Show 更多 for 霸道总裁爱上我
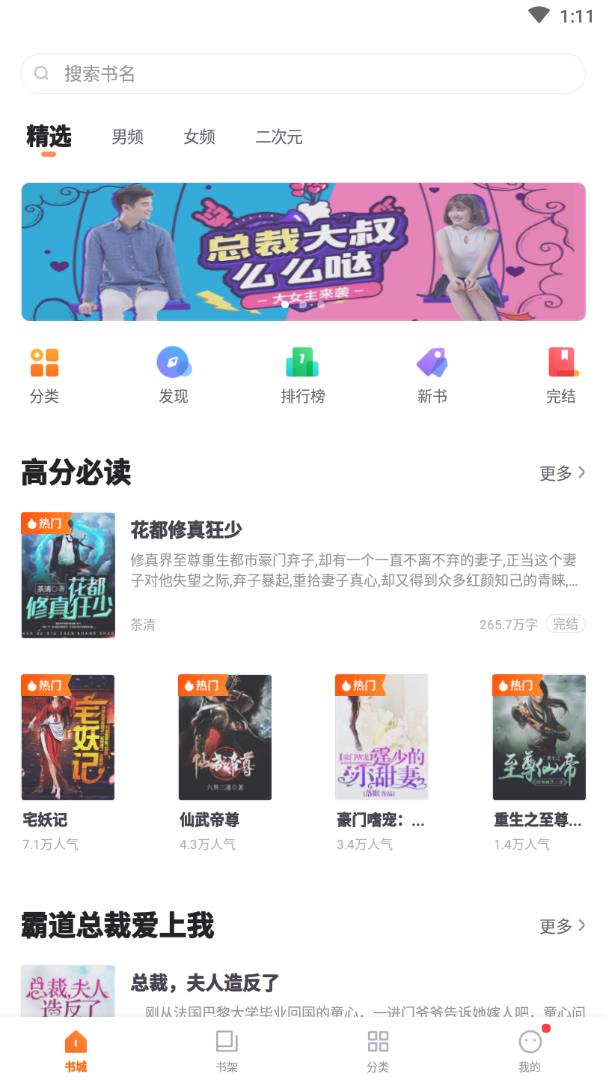 pyautogui.click(x=562, y=926)
